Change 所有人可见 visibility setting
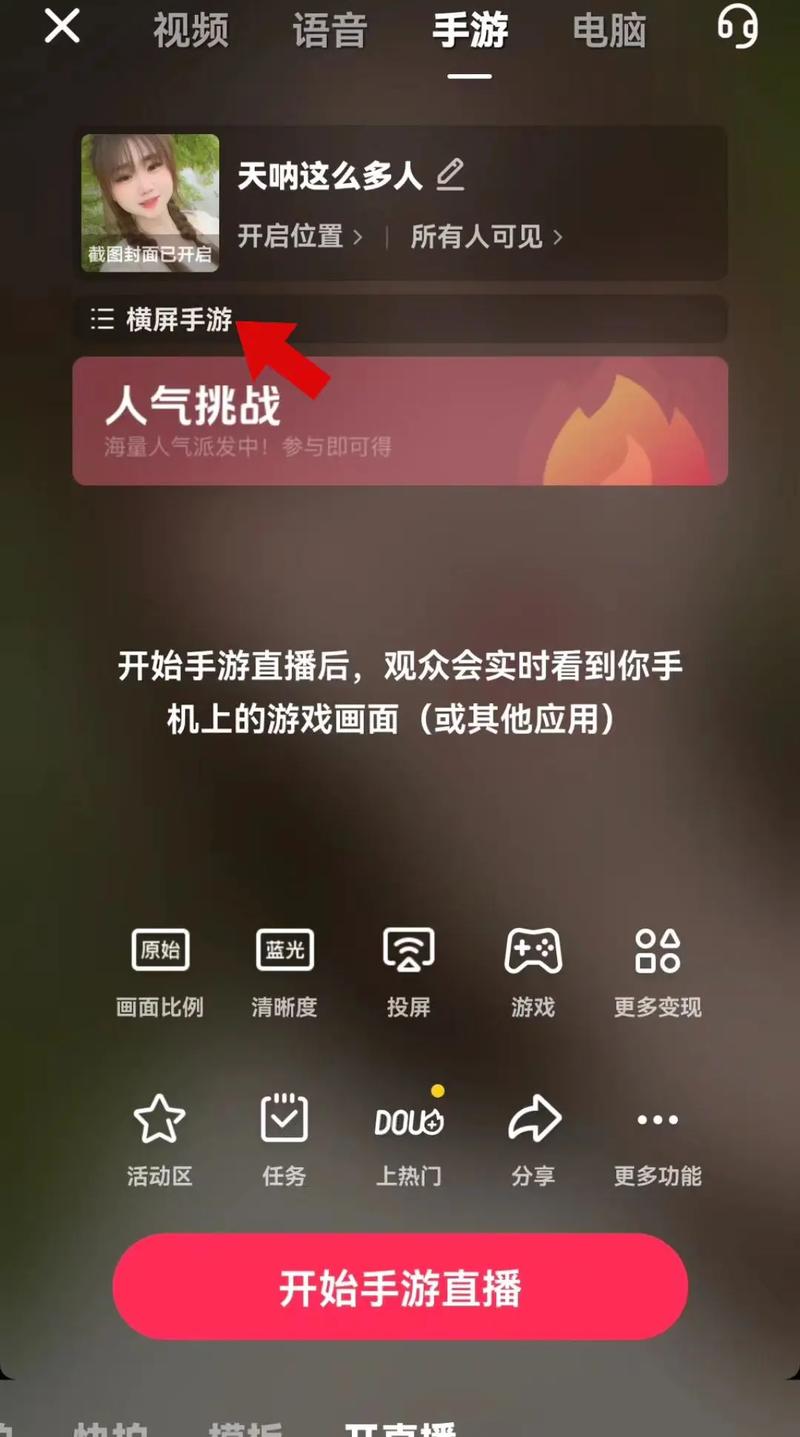Screen dimensions: 800x1437 point(486,237)
